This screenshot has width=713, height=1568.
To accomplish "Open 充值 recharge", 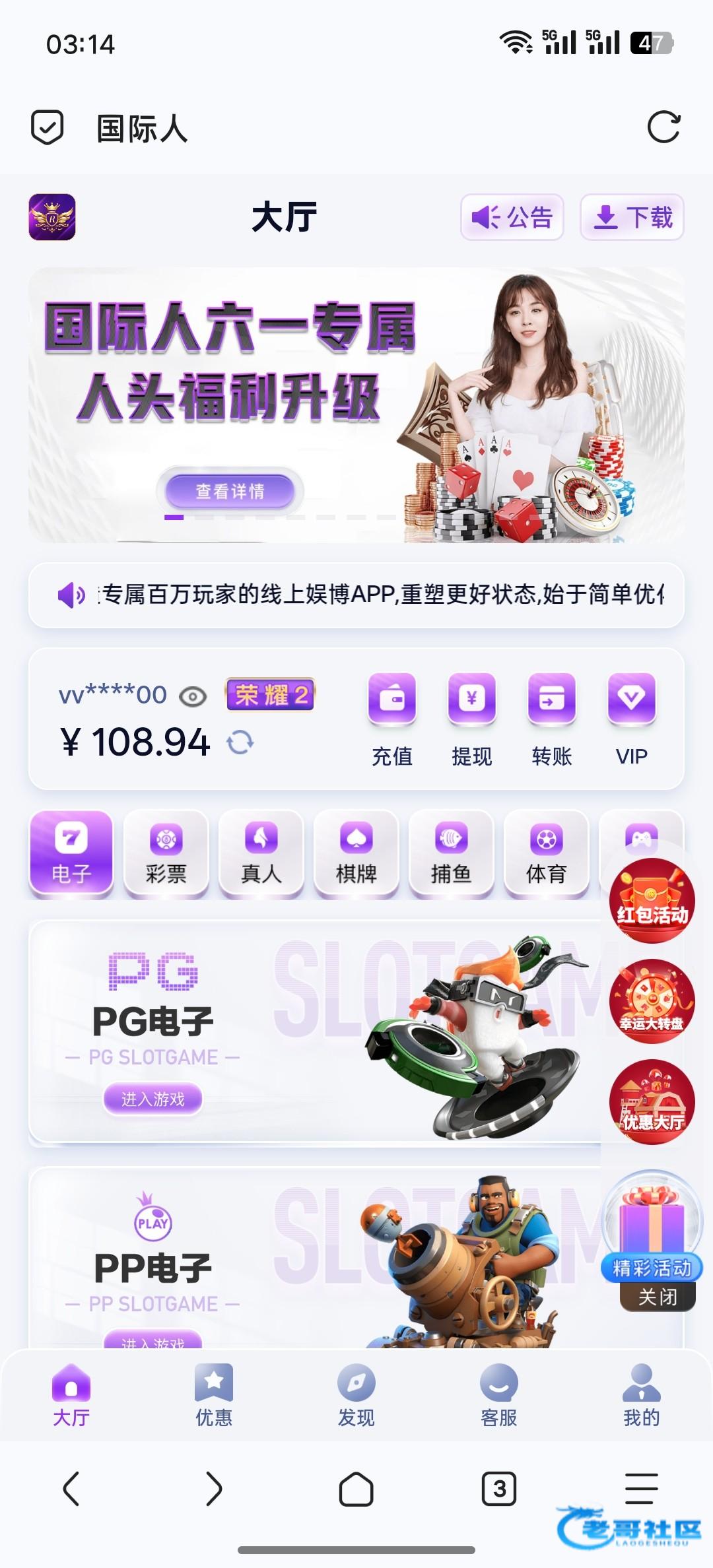I will (392, 719).
